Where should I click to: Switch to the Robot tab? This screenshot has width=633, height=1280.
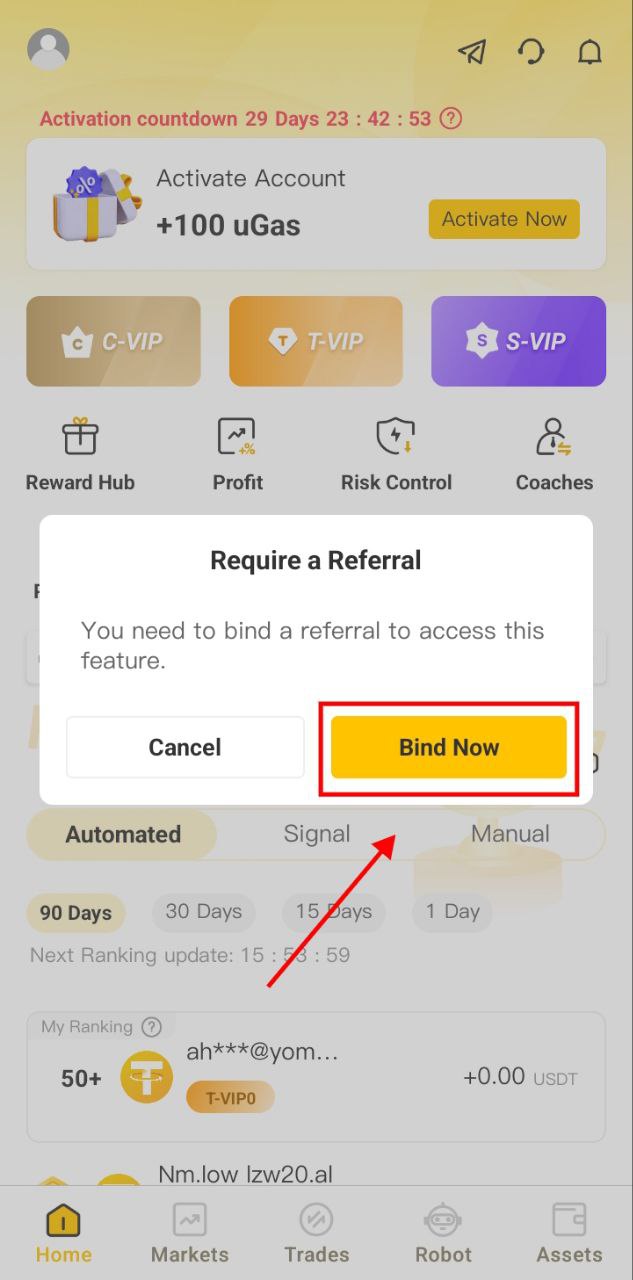[x=443, y=1233]
